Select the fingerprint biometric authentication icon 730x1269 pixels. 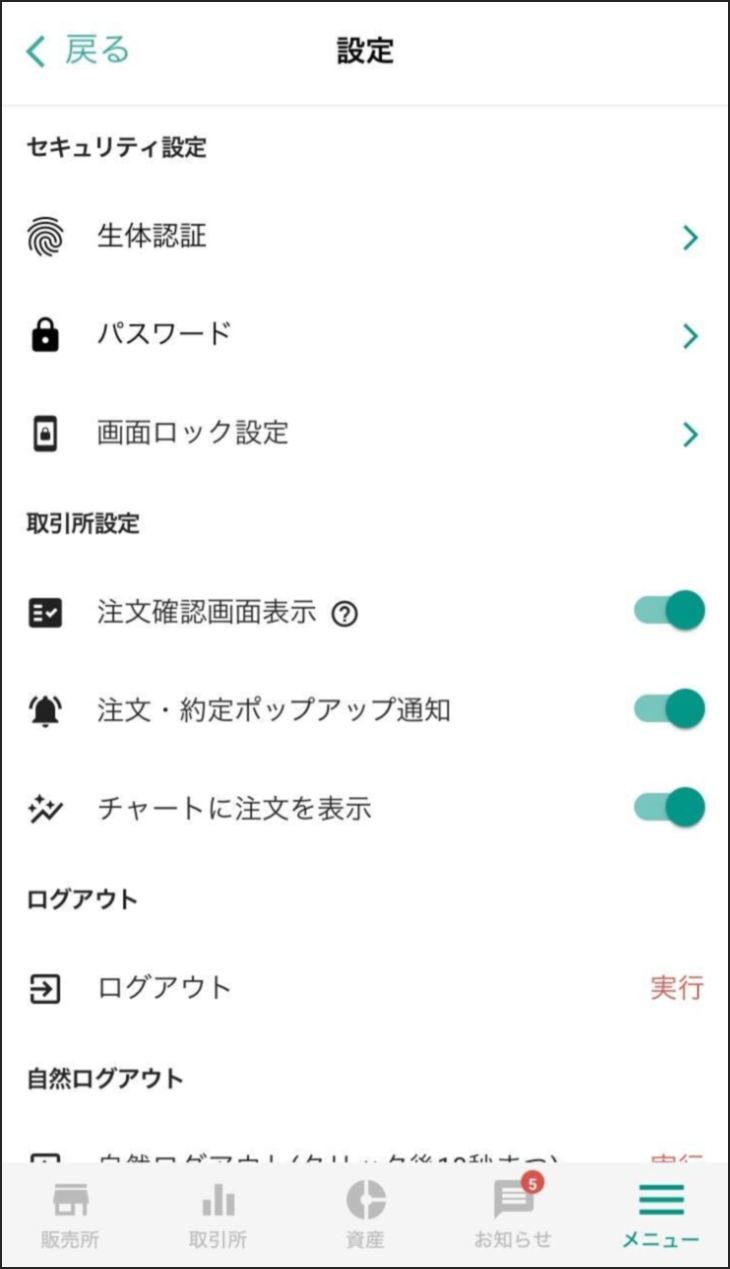[x=44, y=237]
